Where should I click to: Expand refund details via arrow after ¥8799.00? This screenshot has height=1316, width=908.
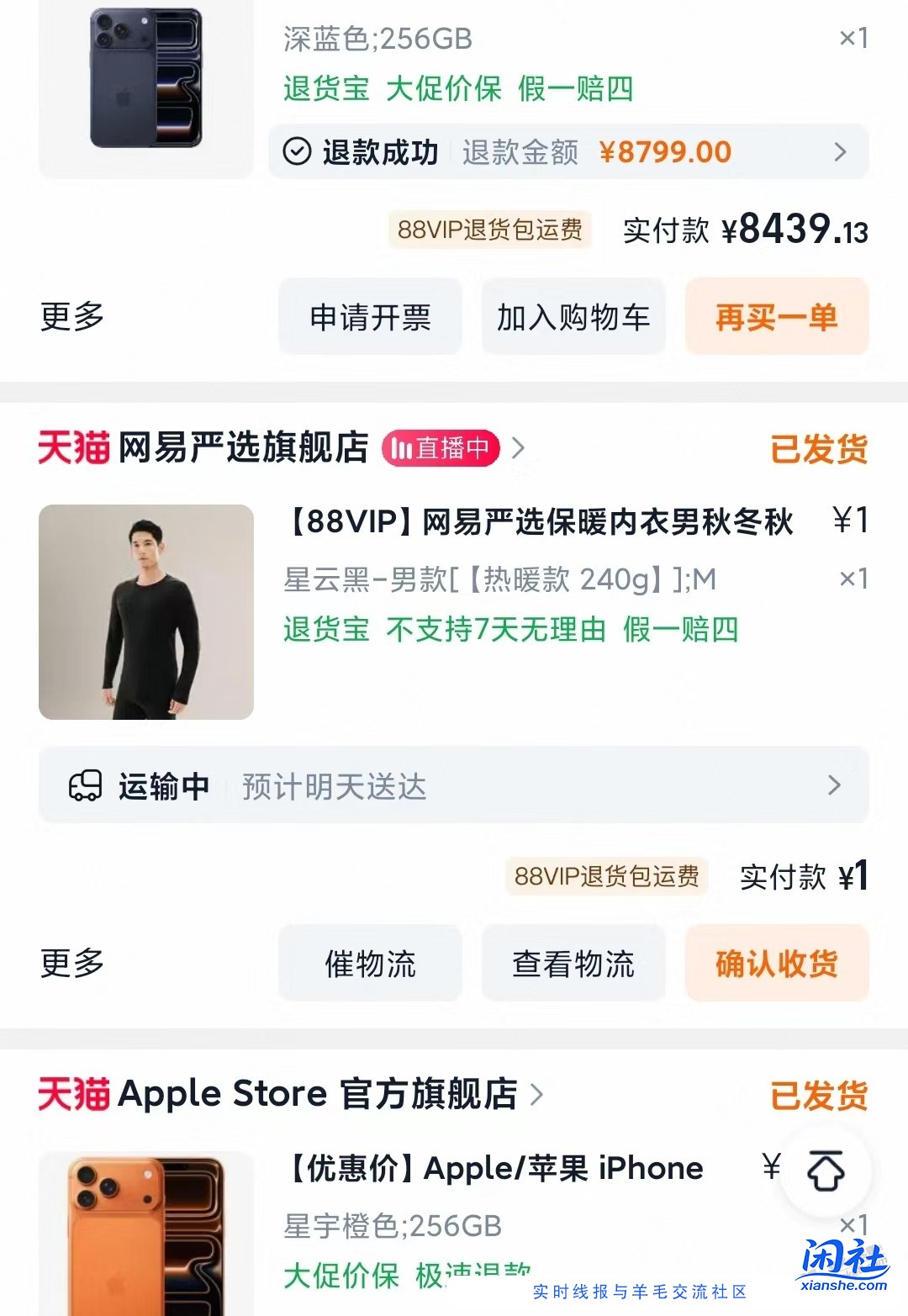[x=838, y=151]
